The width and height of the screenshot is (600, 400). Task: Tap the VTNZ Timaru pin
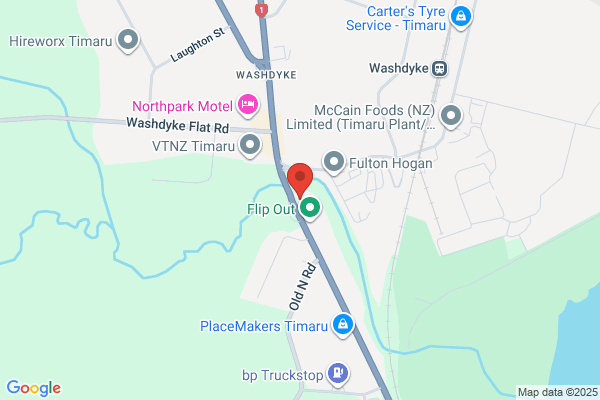[250, 145]
